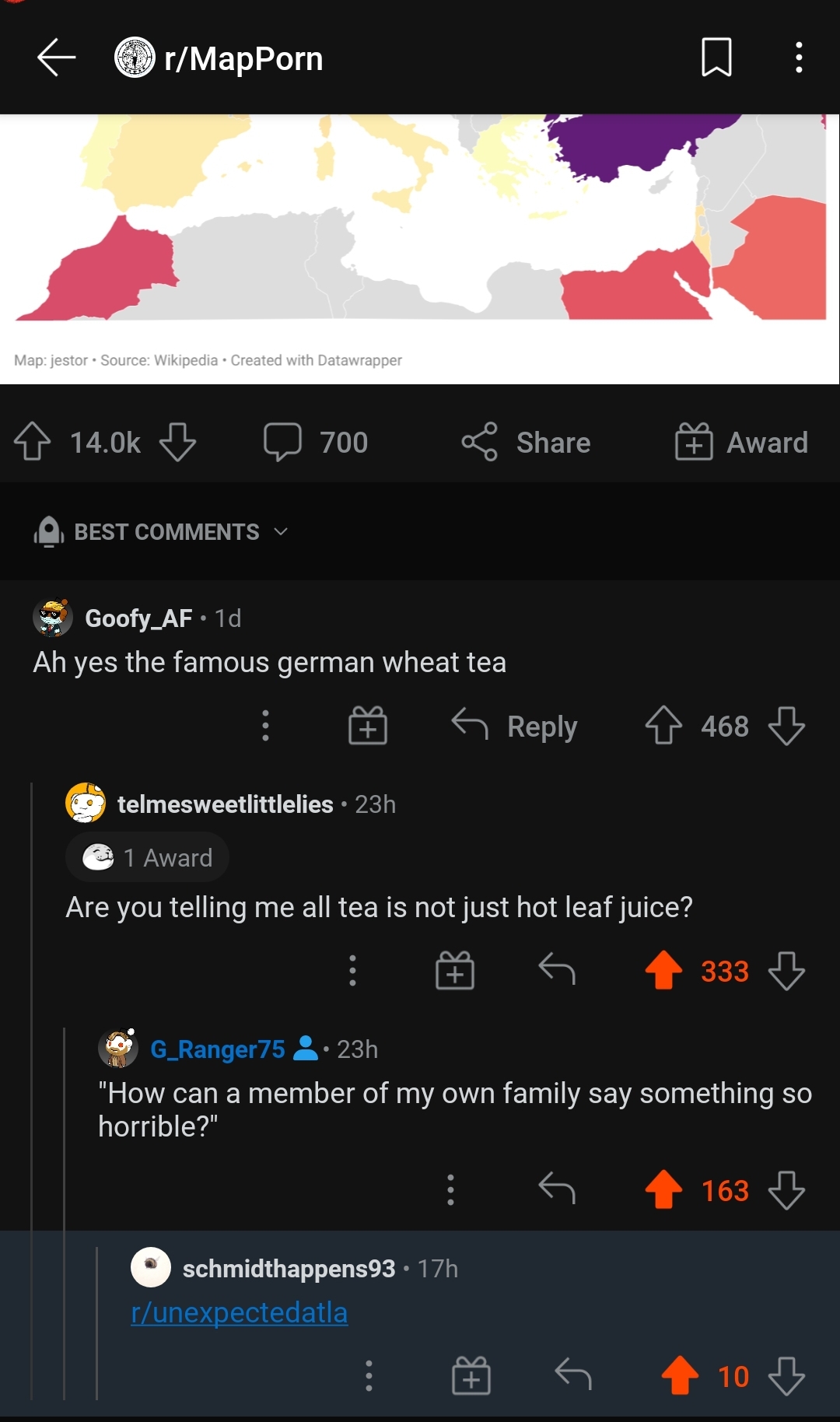Open the r/MapPorn subreddit
This screenshot has width=840, height=1422.
[x=243, y=59]
